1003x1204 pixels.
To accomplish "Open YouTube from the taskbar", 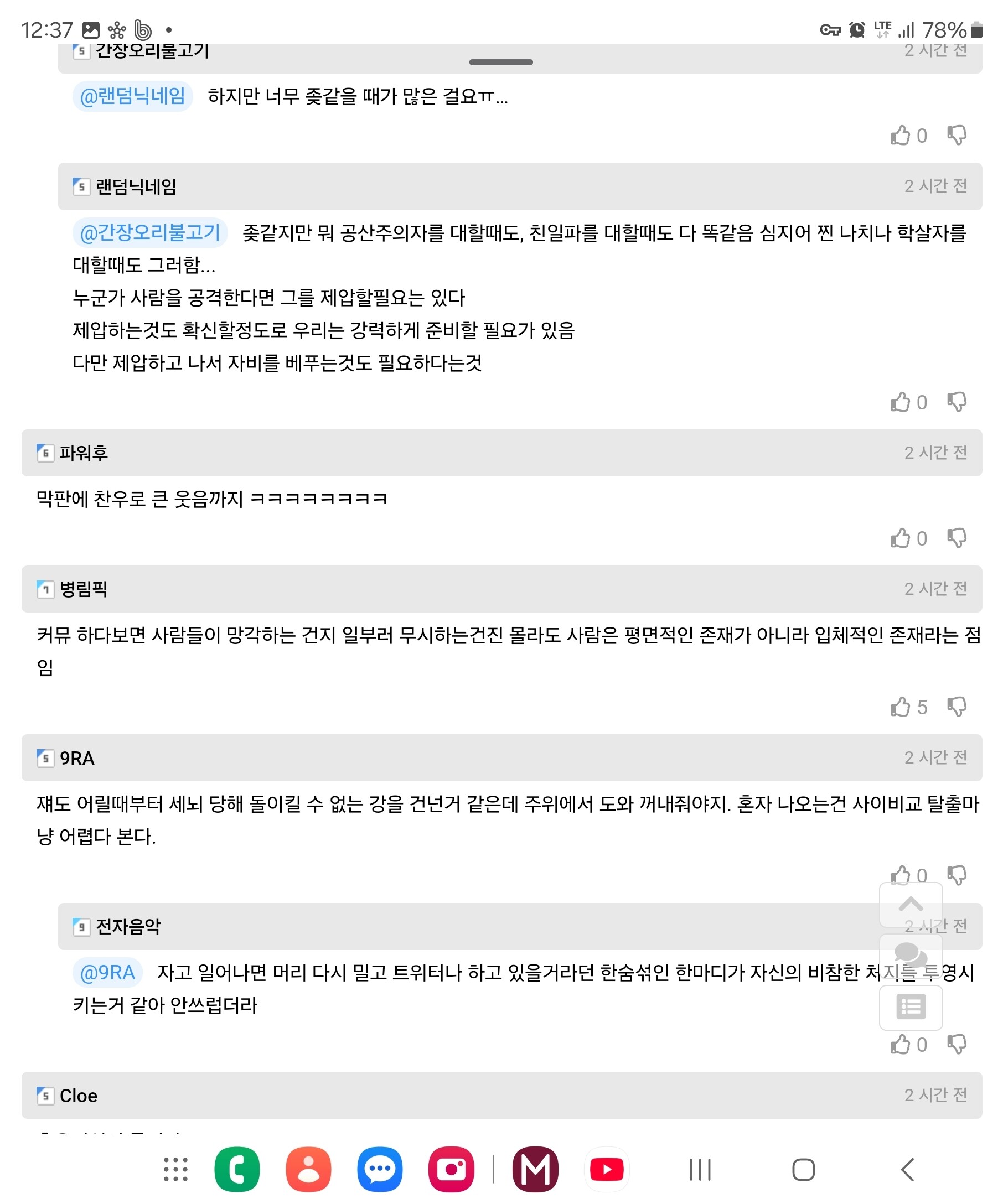I will (607, 1170).
